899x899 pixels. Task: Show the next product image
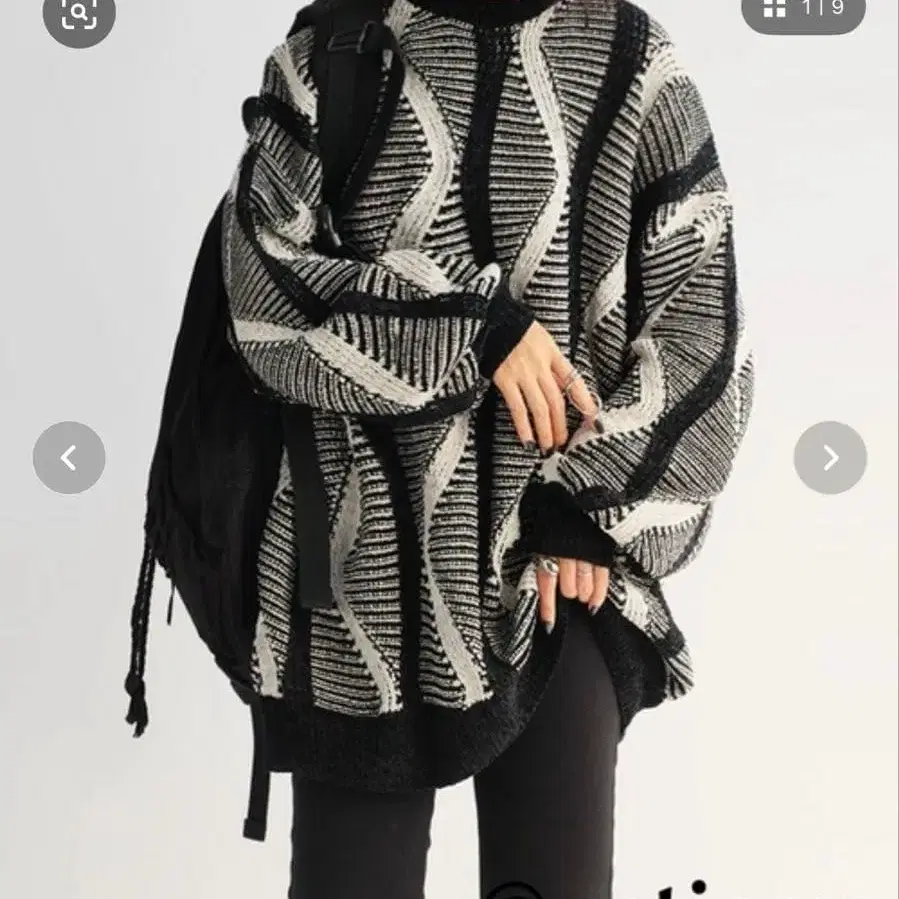point(830,458)
